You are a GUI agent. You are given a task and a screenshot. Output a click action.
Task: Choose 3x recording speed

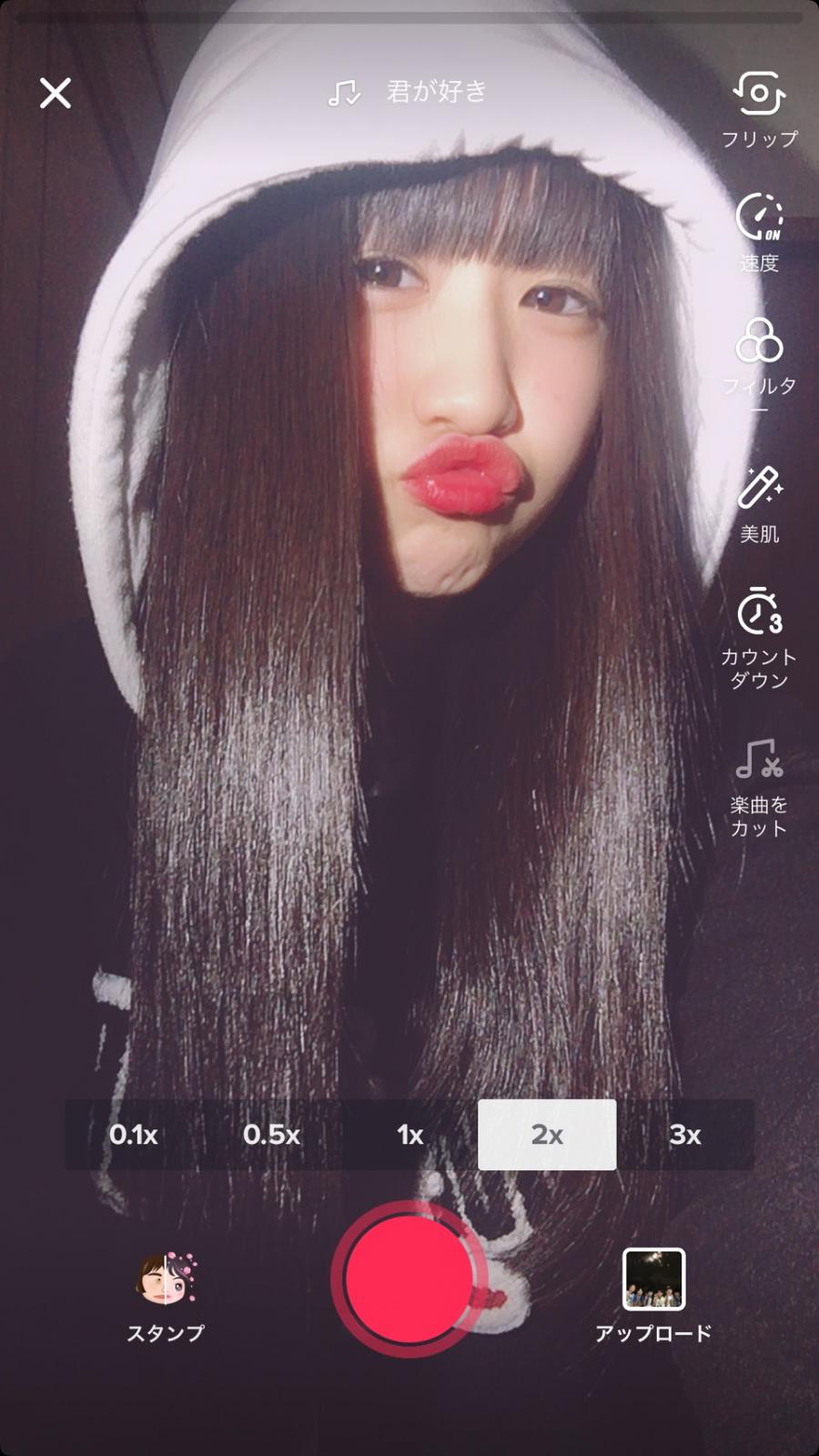click(684, 1135)
